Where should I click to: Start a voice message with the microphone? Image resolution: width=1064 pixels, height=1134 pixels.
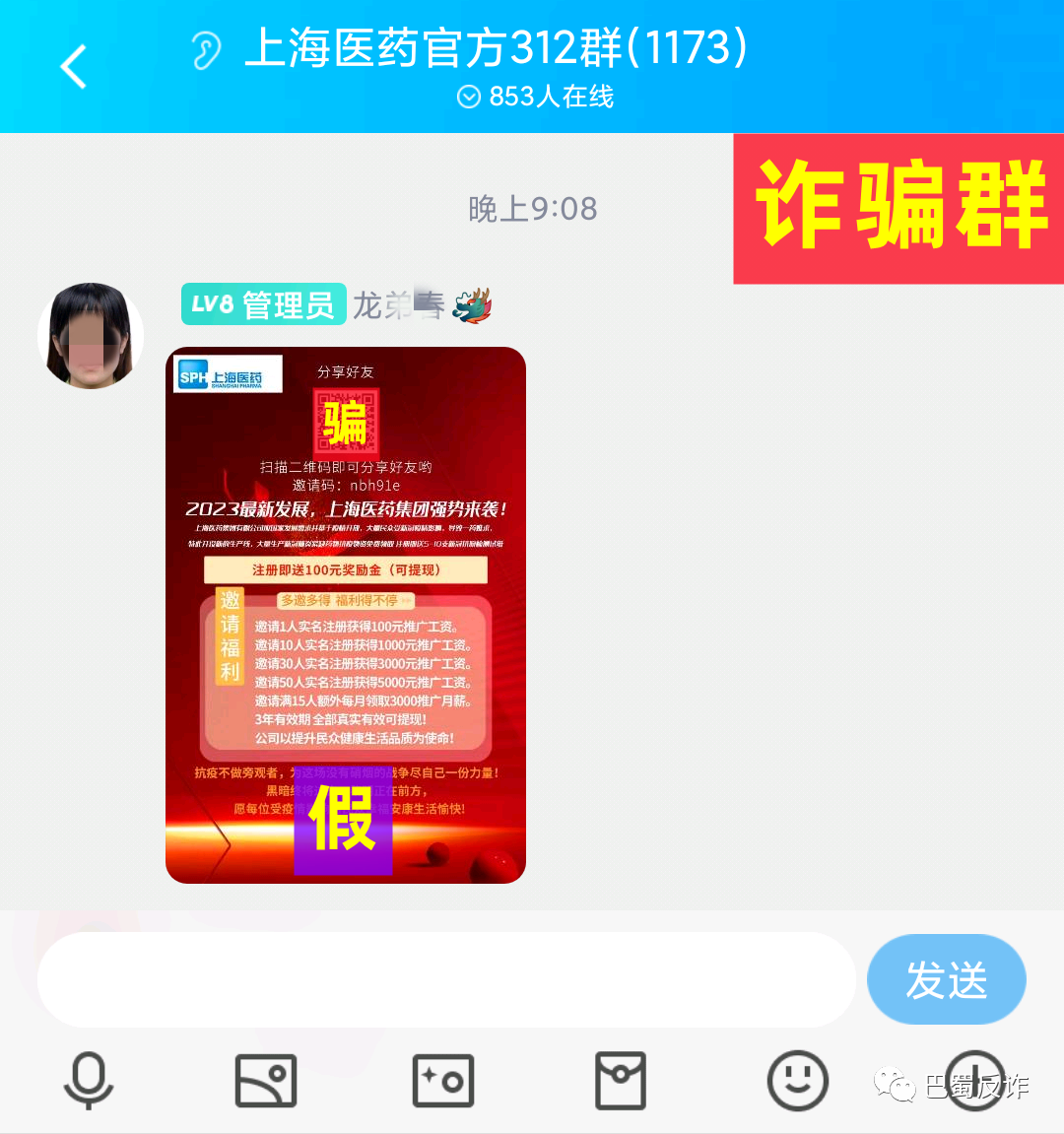[89, 1080]
